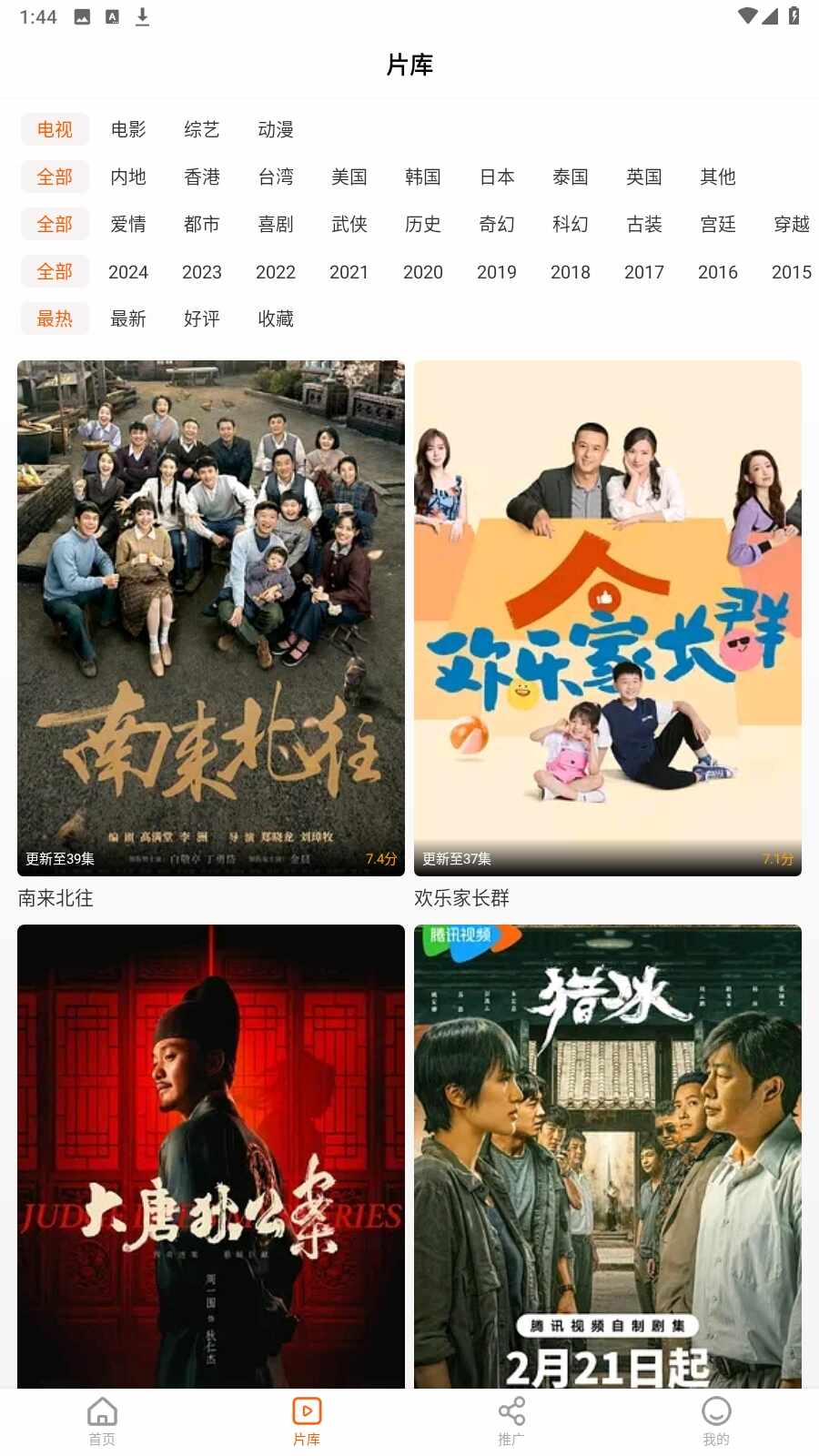Image resolution: width=819 pixels, height=1456 pixels.
Task: Select the 美国 region filter
Action: (x=349, y=177)
